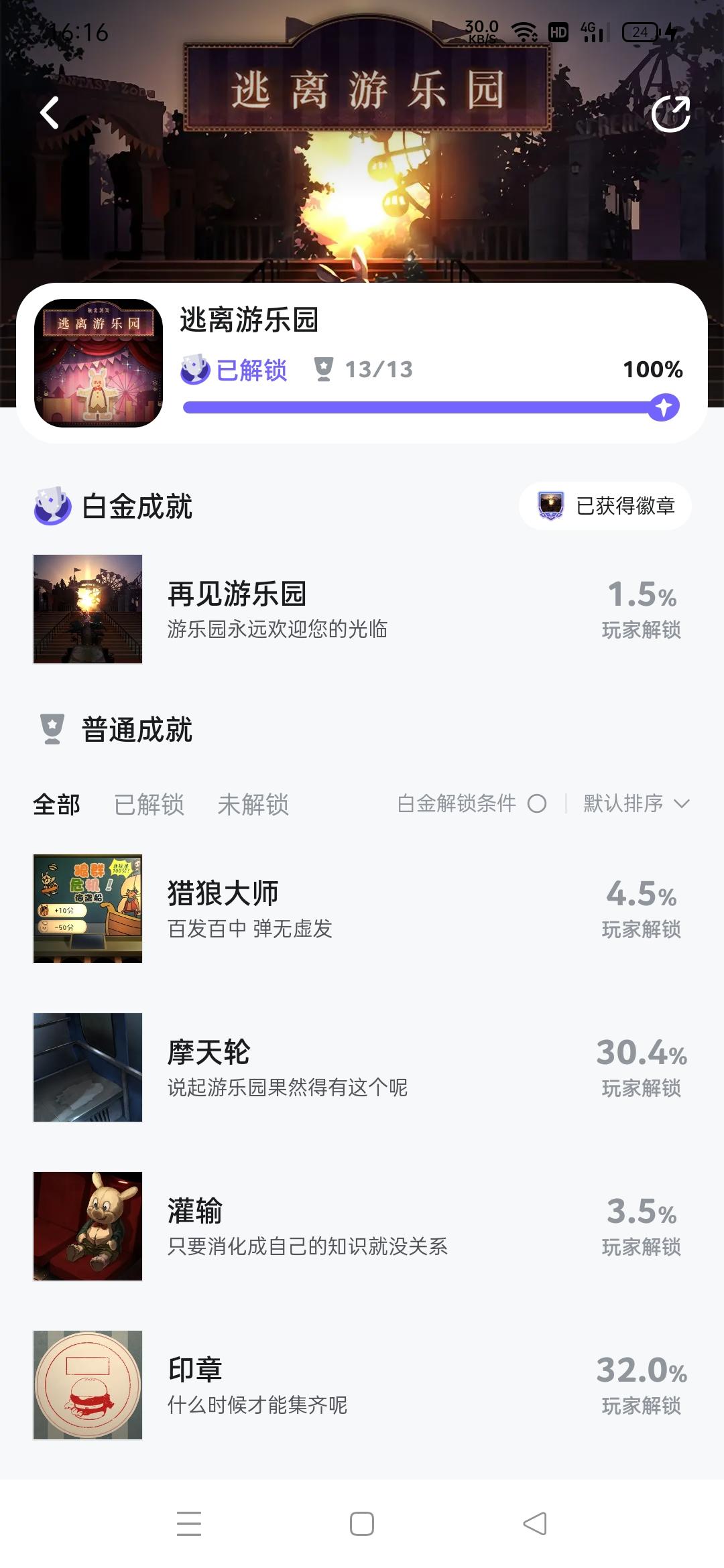Viewport: 724px width, 1568px height.
Task: Expand the 默认排序 sort dropdown
Action: coord(636,803)
